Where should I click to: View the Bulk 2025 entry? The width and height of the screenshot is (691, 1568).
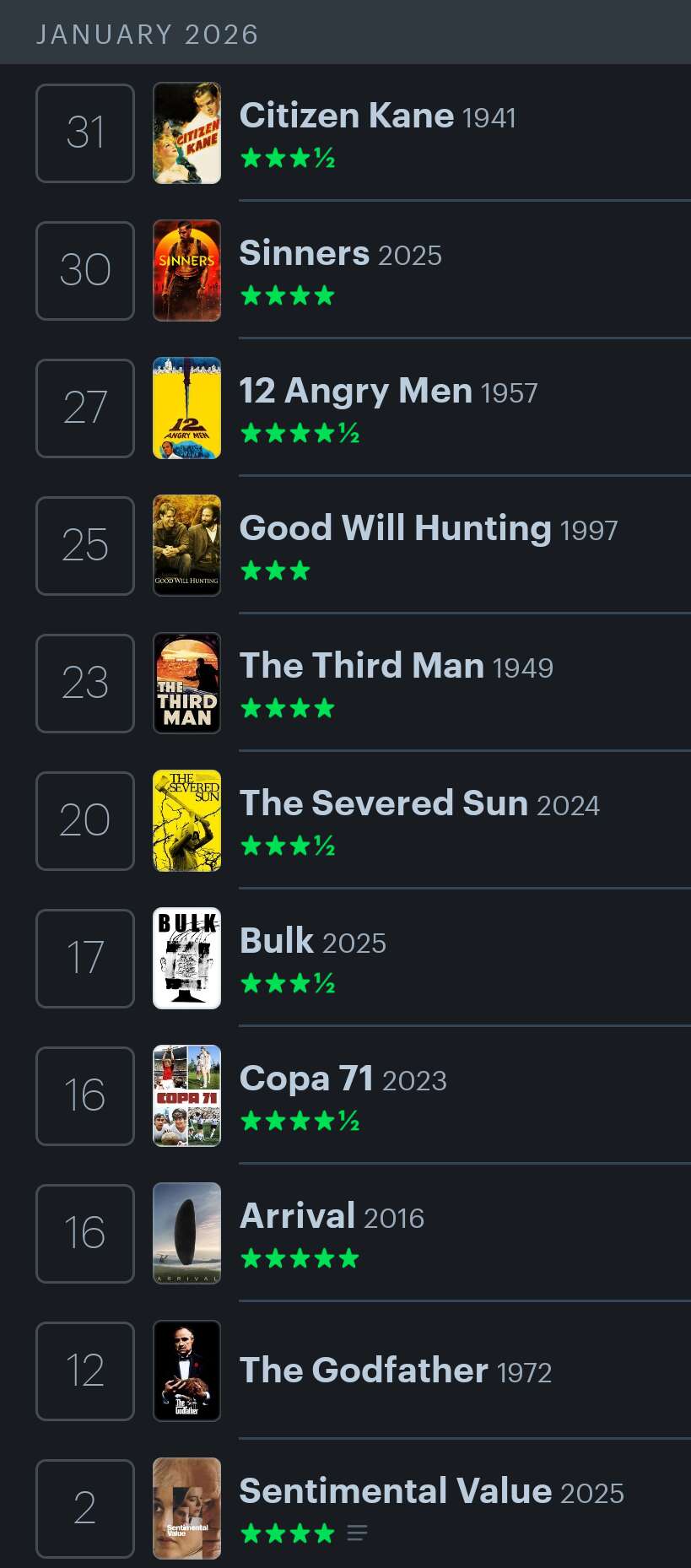tap(276, 941)
